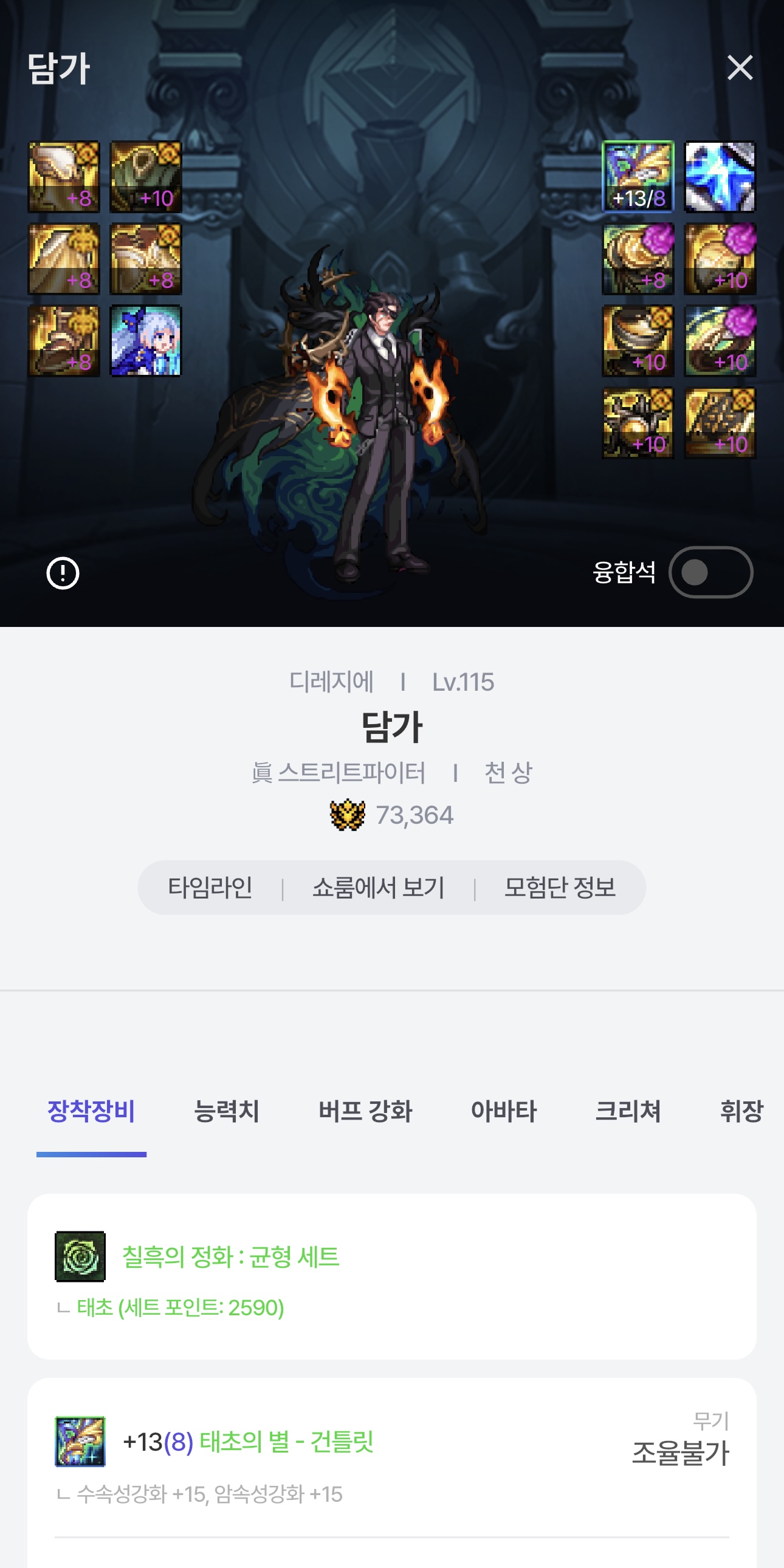Open the +13/8 weapon slot icon
Viewport: 784px width, 1568px height.
click(x=638, y=177)
